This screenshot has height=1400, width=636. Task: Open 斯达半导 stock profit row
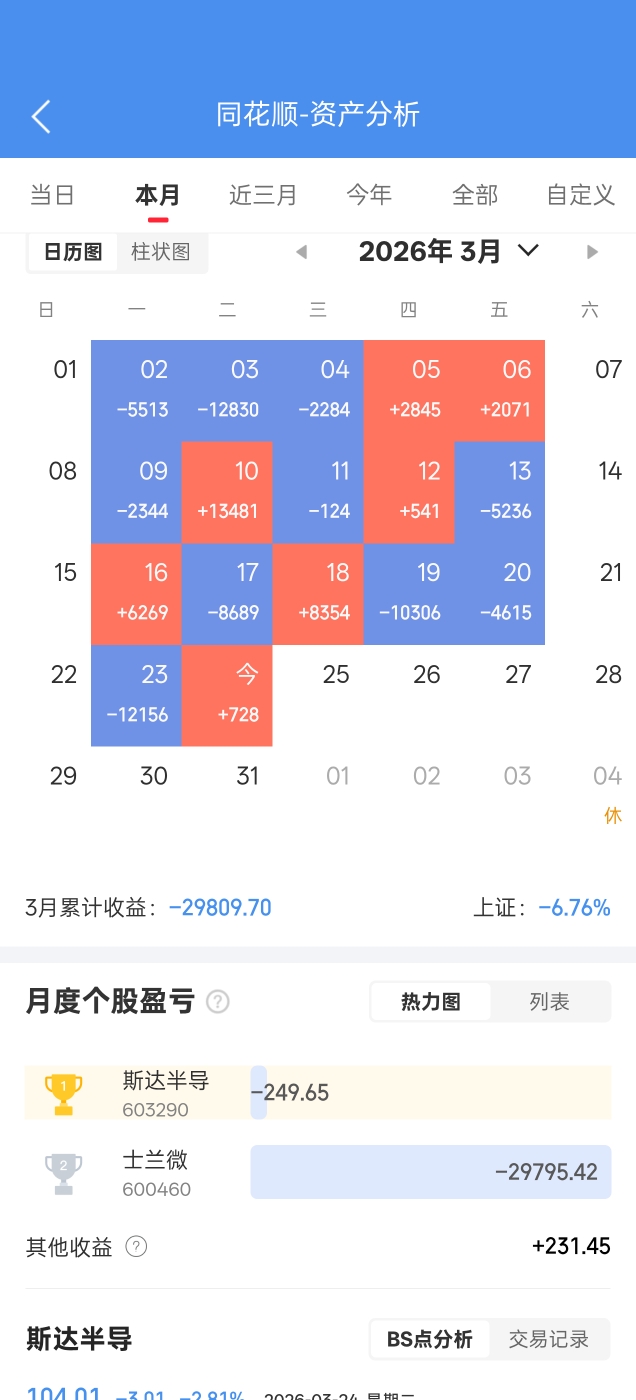pos(318,1092)
